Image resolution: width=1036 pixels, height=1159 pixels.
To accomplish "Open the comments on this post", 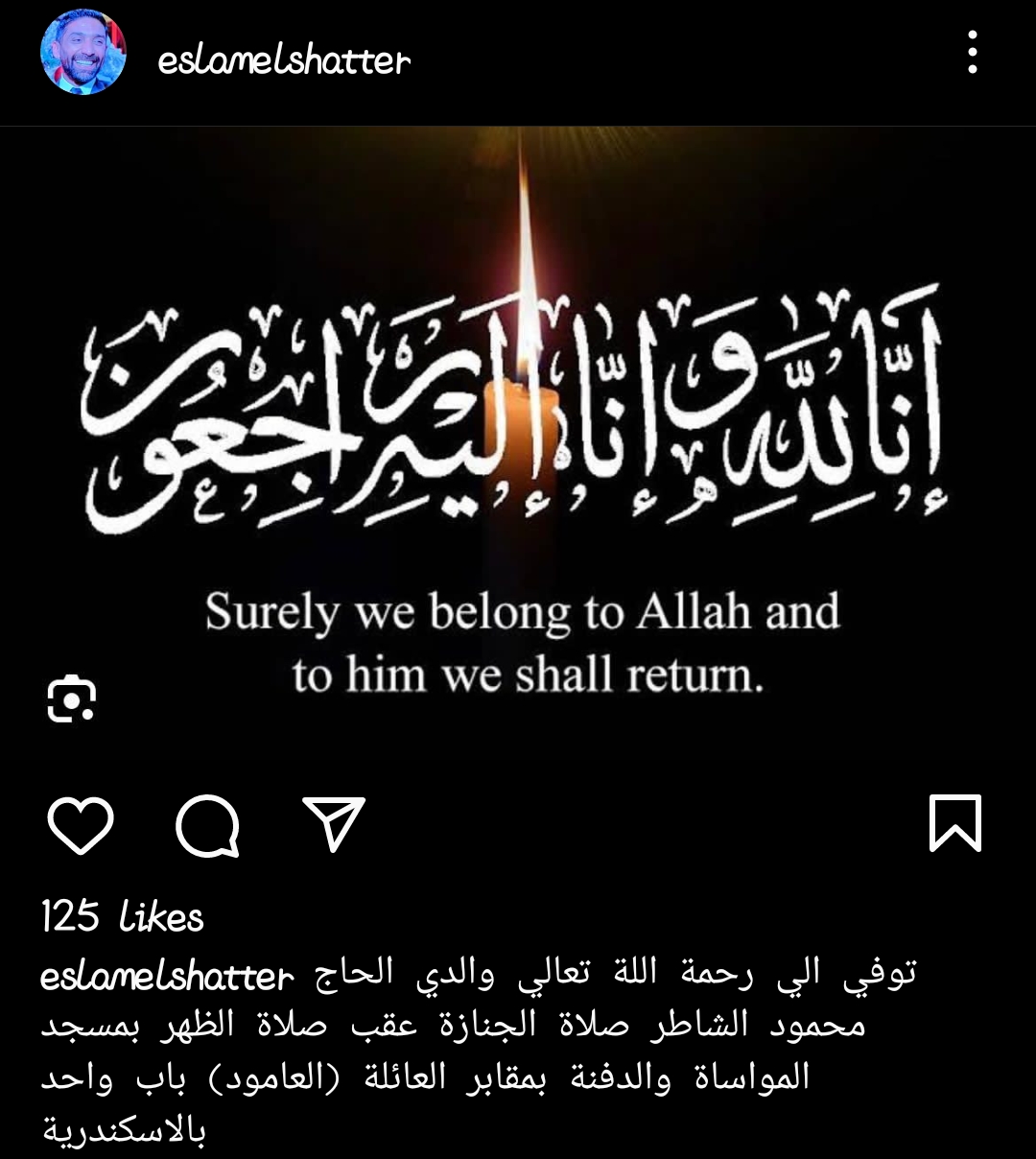I will click(x=207, y=825).
